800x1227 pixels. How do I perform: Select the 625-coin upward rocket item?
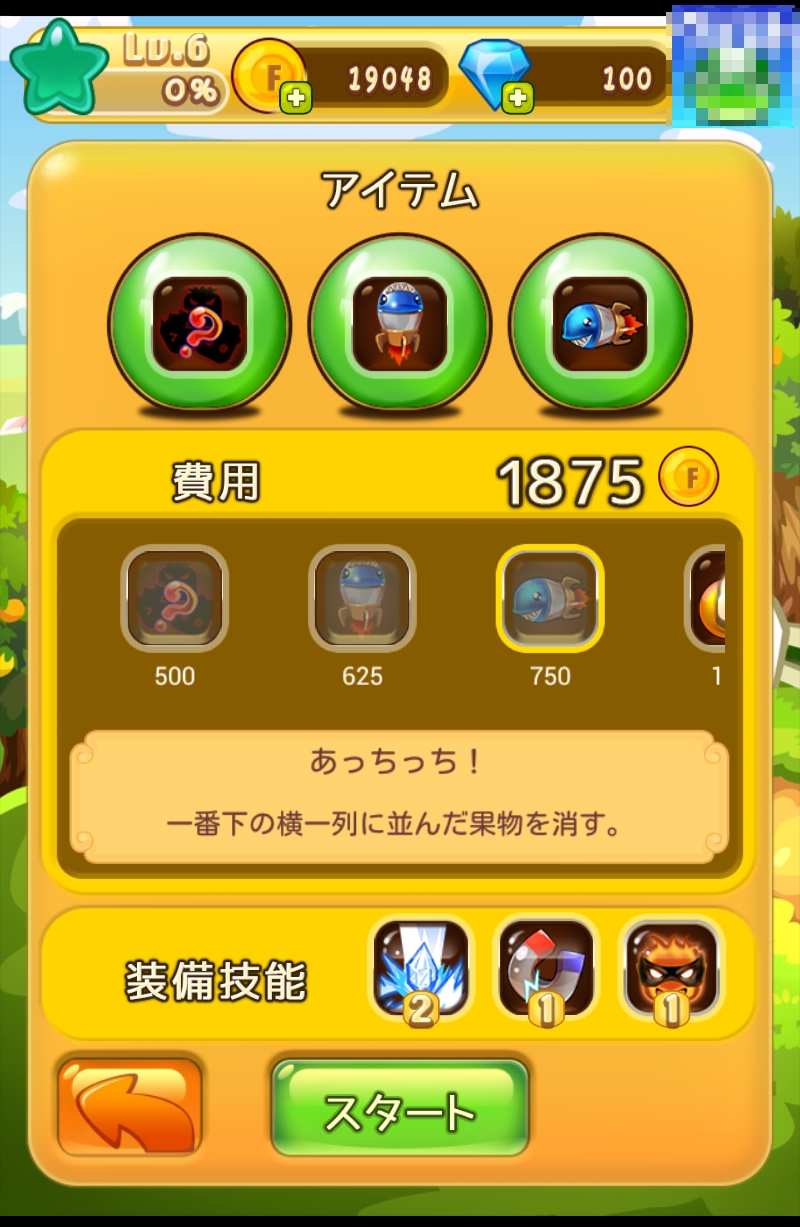[x=362, y=599]
